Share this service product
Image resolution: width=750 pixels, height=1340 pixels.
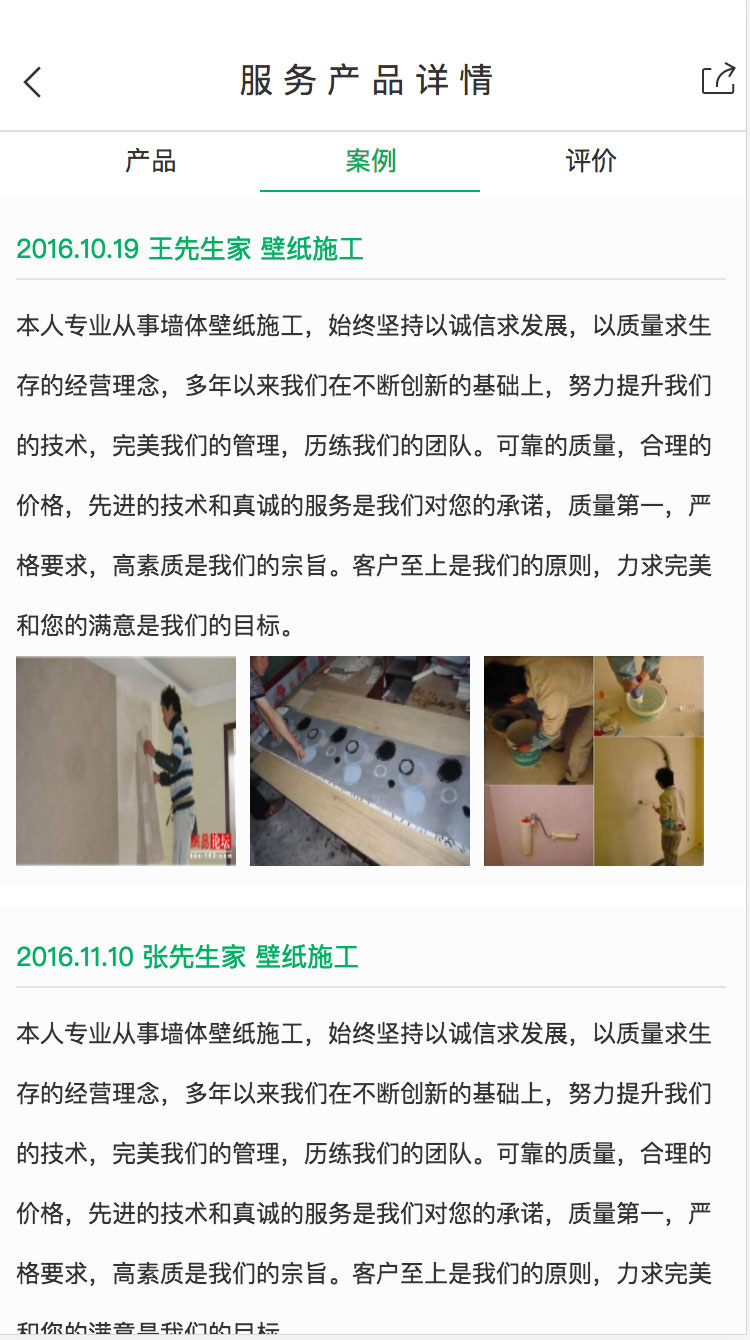pyautogui.click(x=717, y=79)
